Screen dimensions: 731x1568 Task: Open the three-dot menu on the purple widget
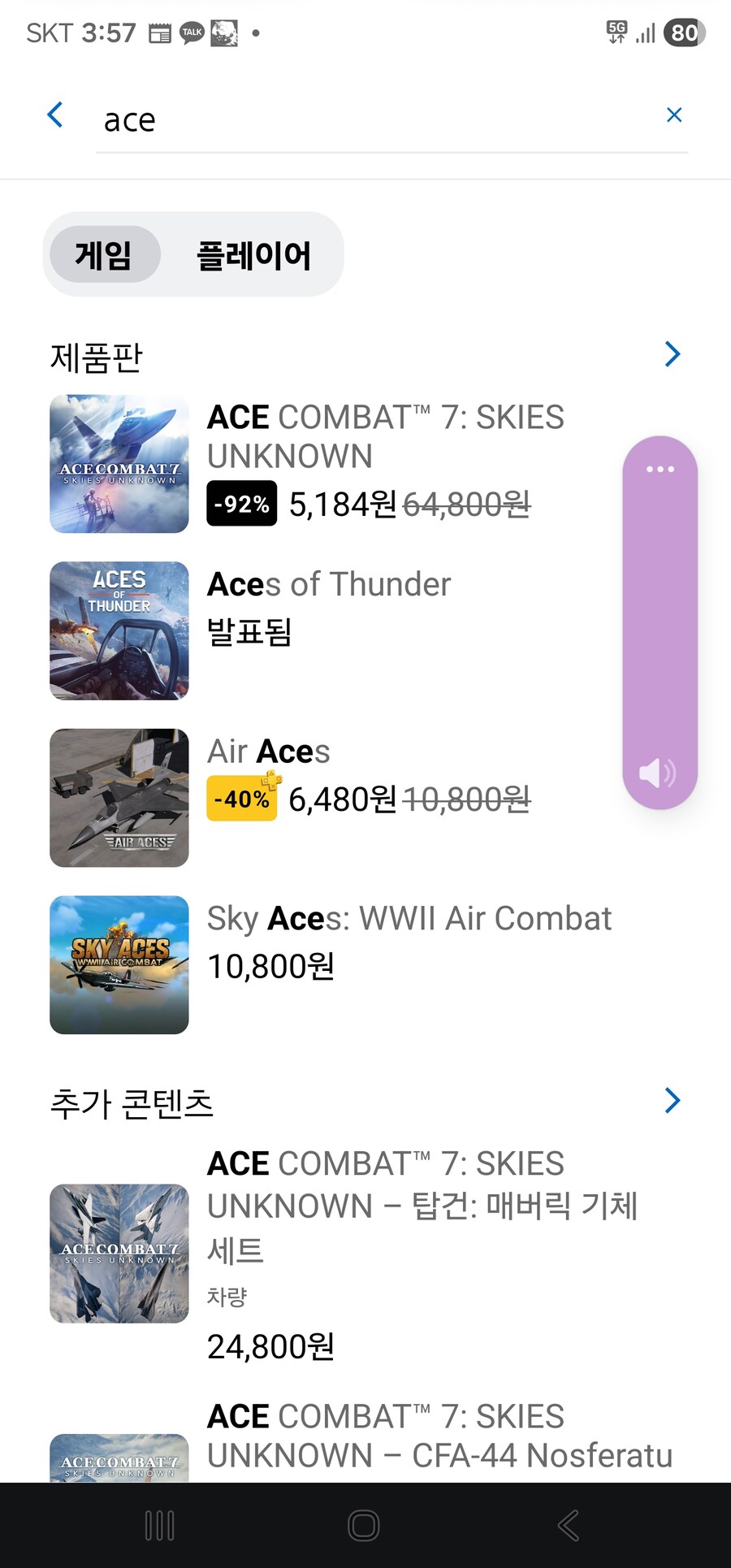point(659,468)
